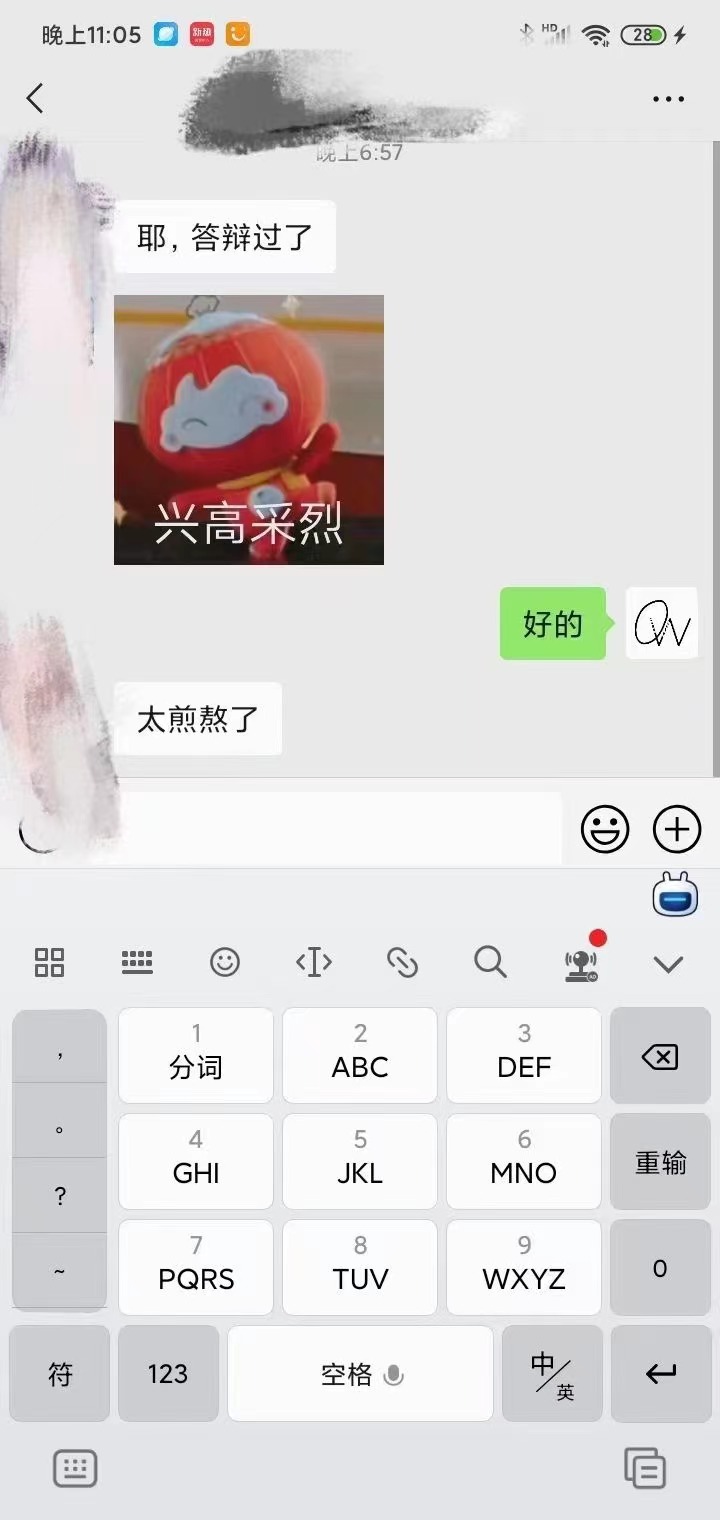The width and height of the screenshot is (720, 1520).
Task: Open the plus attachments menu
Action: pyautogui.click(x=677, y=829)
